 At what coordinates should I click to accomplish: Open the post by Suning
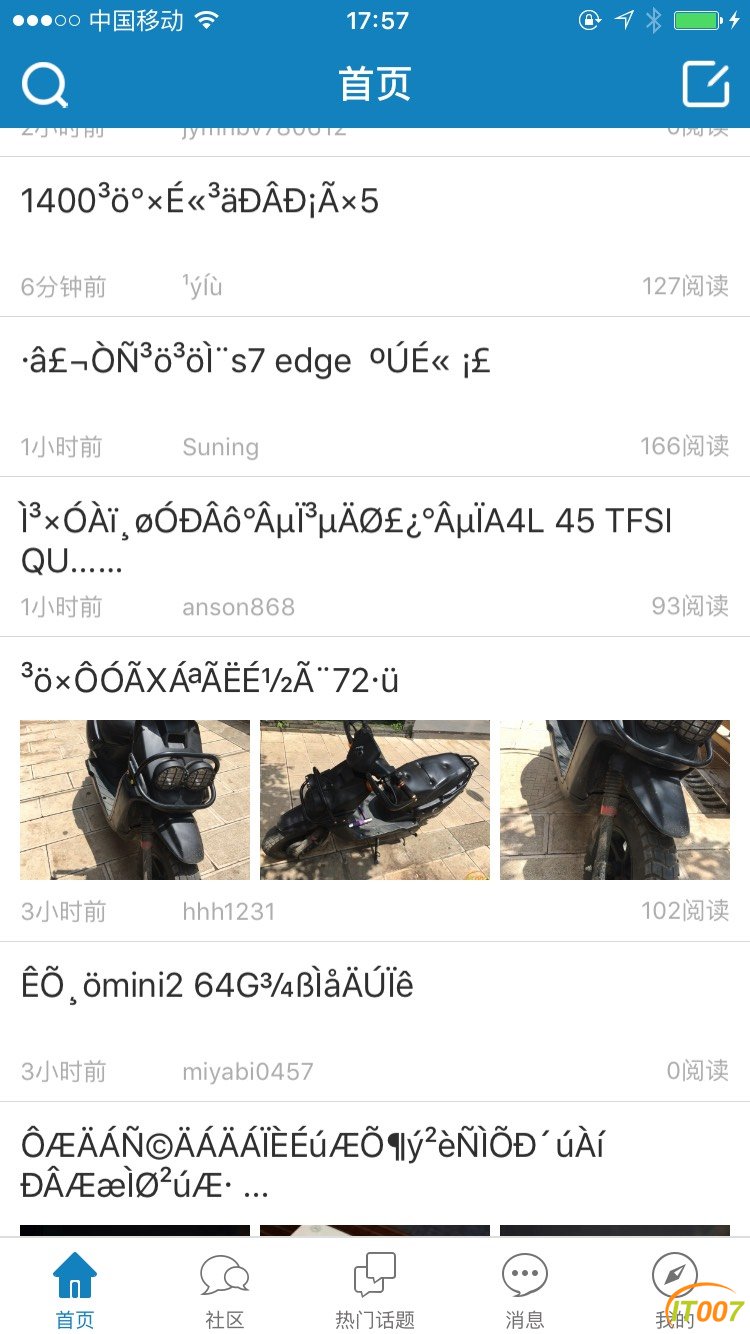point(375,362)
